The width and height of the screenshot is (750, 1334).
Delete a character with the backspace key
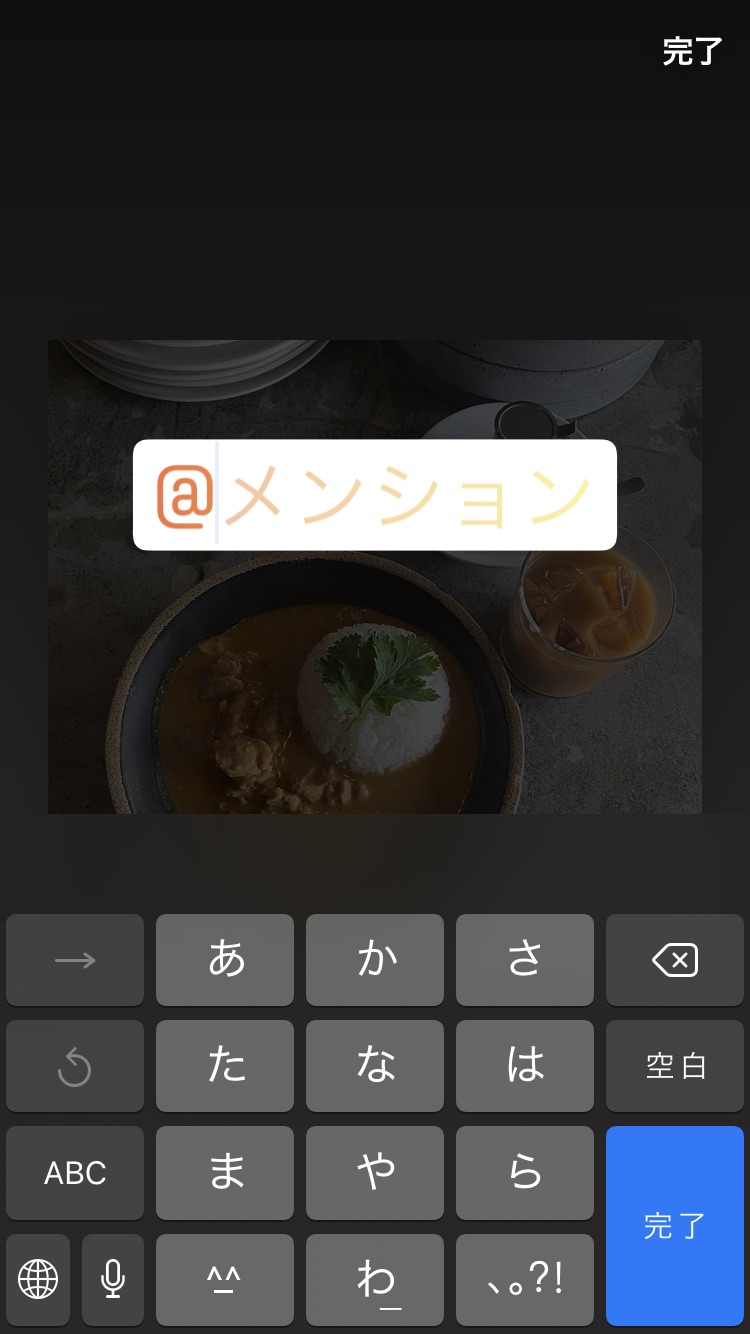coord(675,961)
